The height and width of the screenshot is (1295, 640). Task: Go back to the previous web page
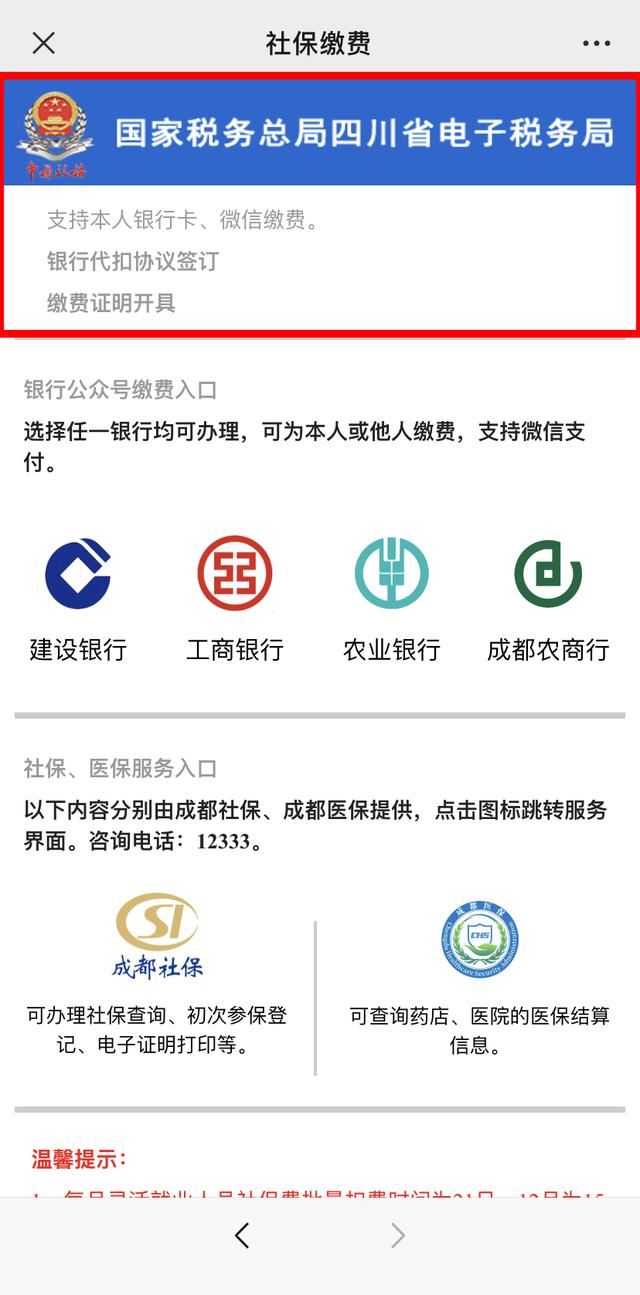[x=241, y=1236]
